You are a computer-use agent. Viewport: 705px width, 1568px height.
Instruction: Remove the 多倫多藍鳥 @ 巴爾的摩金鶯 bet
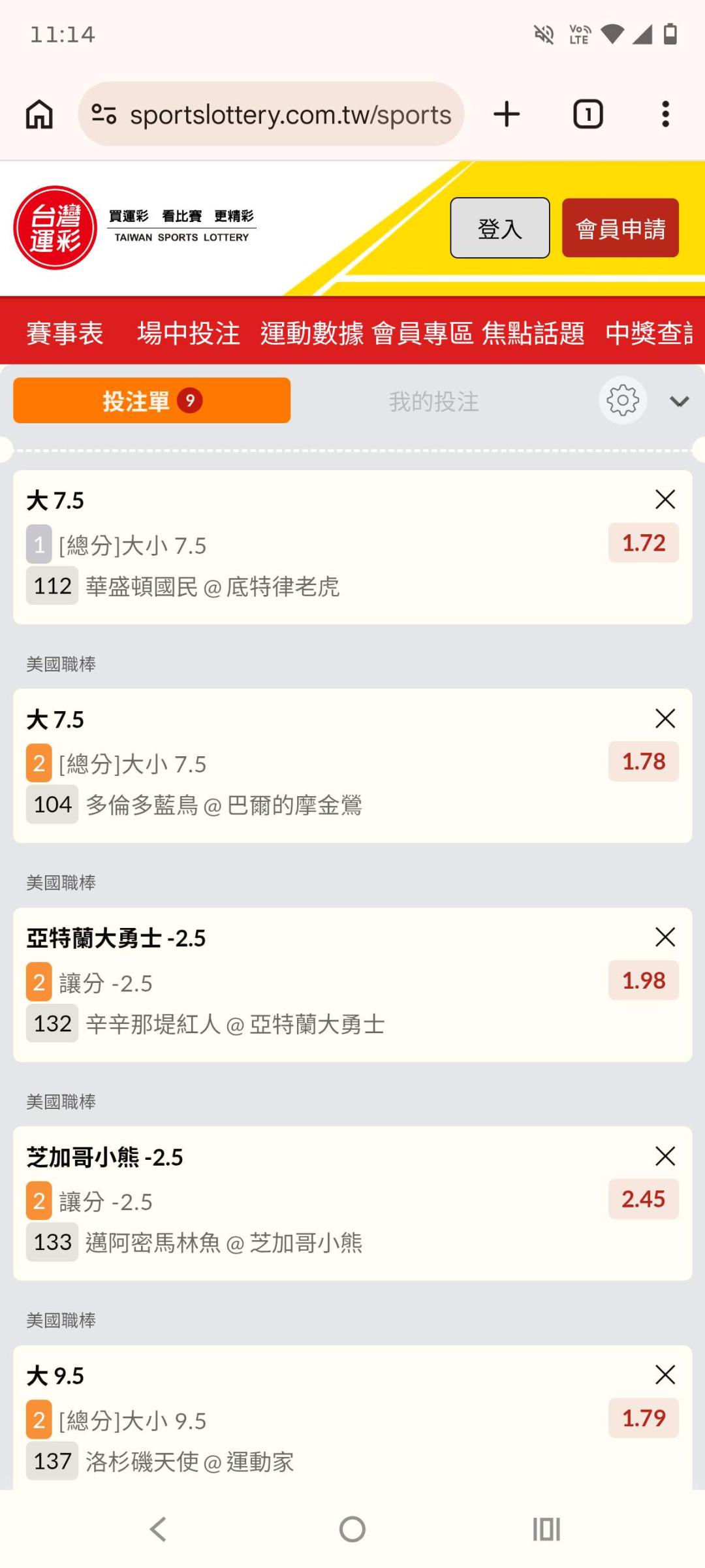pyautogui.click(x=665, y=718)
